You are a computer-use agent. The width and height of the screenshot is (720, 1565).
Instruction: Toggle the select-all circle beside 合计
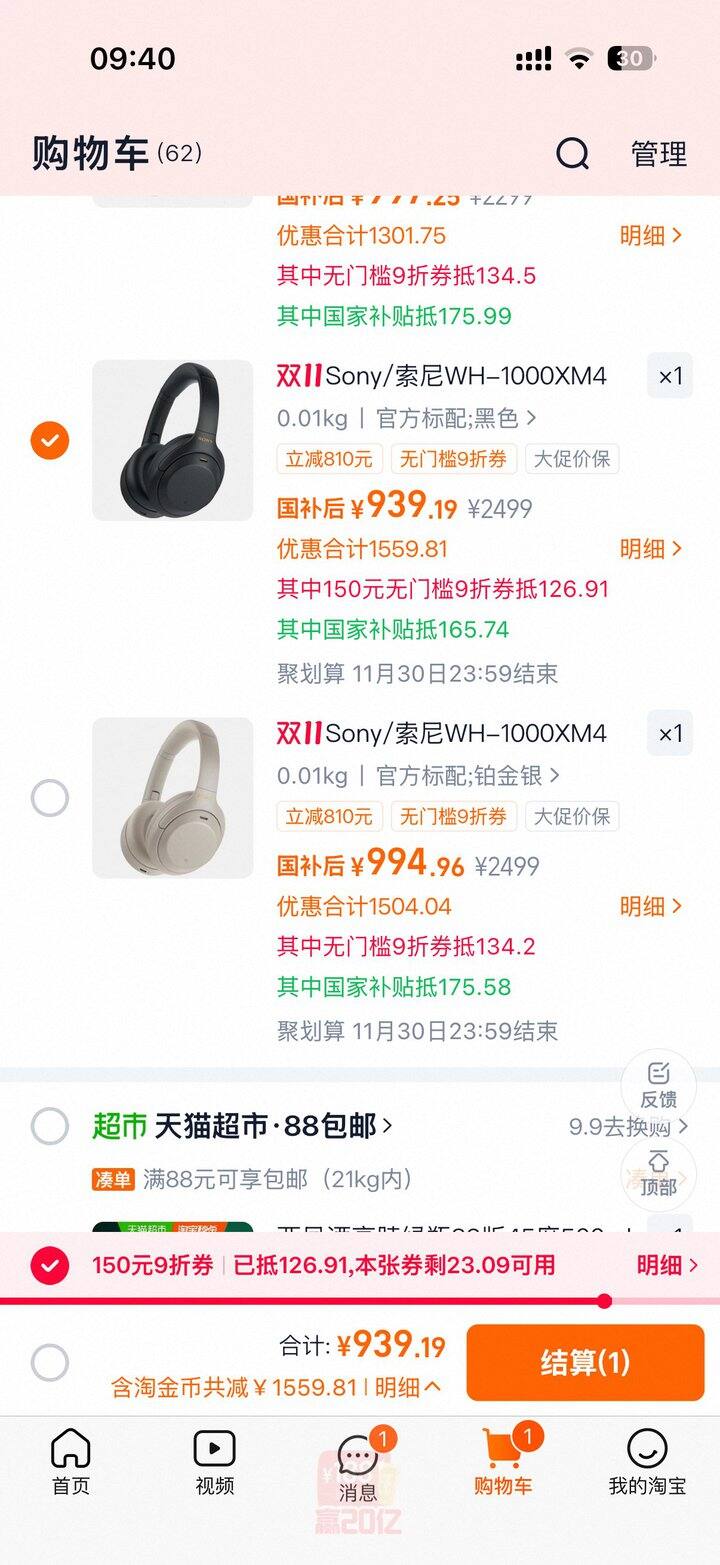point(50,1362)
